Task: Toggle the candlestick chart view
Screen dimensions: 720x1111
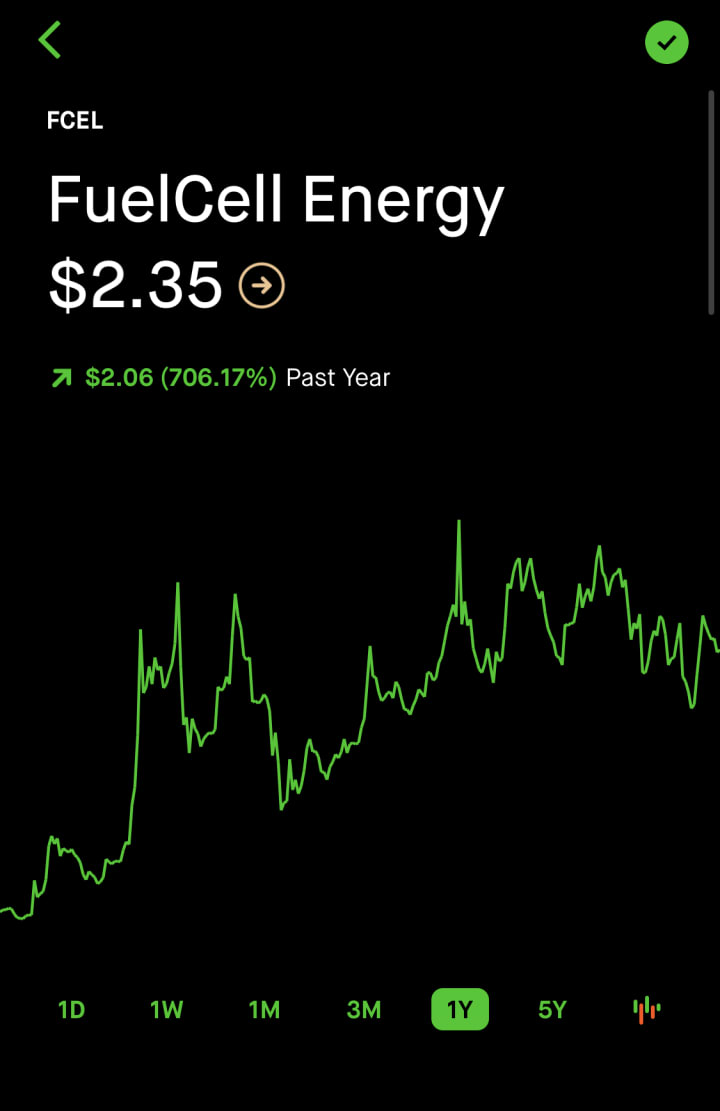Action: pyautogui.click(x=647, y=1010)
